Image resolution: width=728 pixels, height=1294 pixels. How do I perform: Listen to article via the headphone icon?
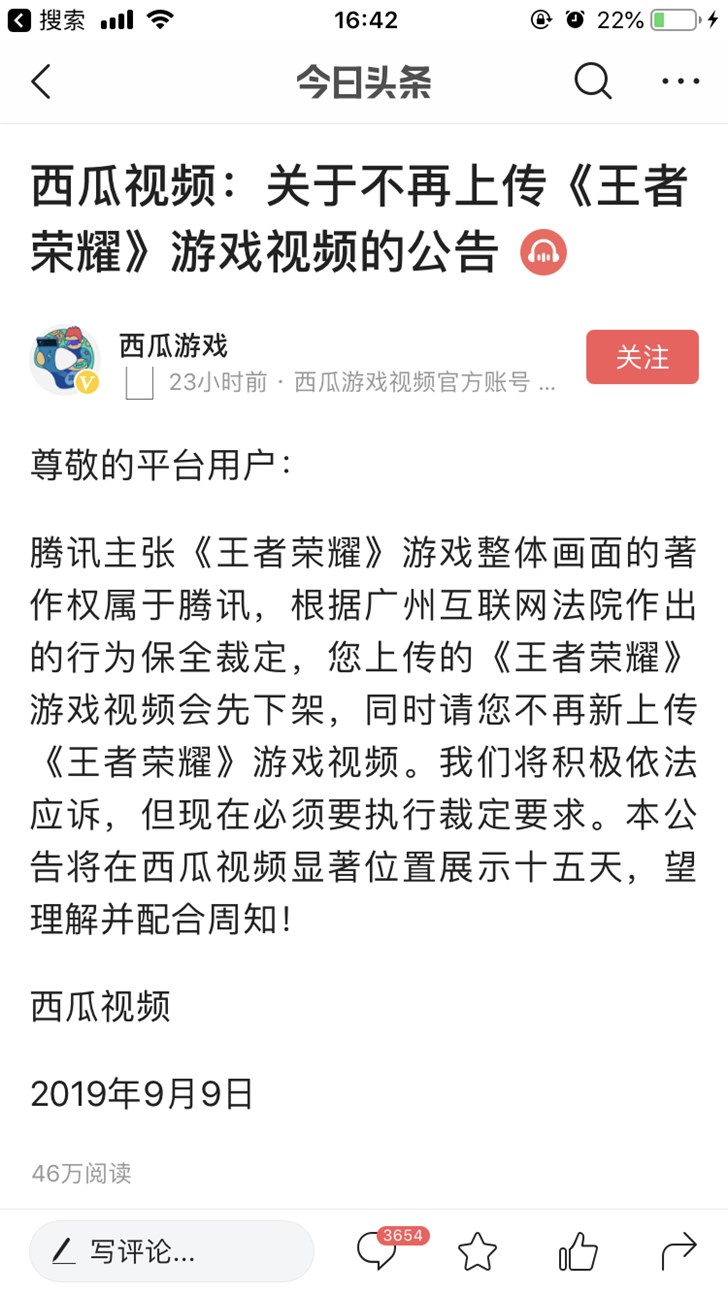point(543,253)
